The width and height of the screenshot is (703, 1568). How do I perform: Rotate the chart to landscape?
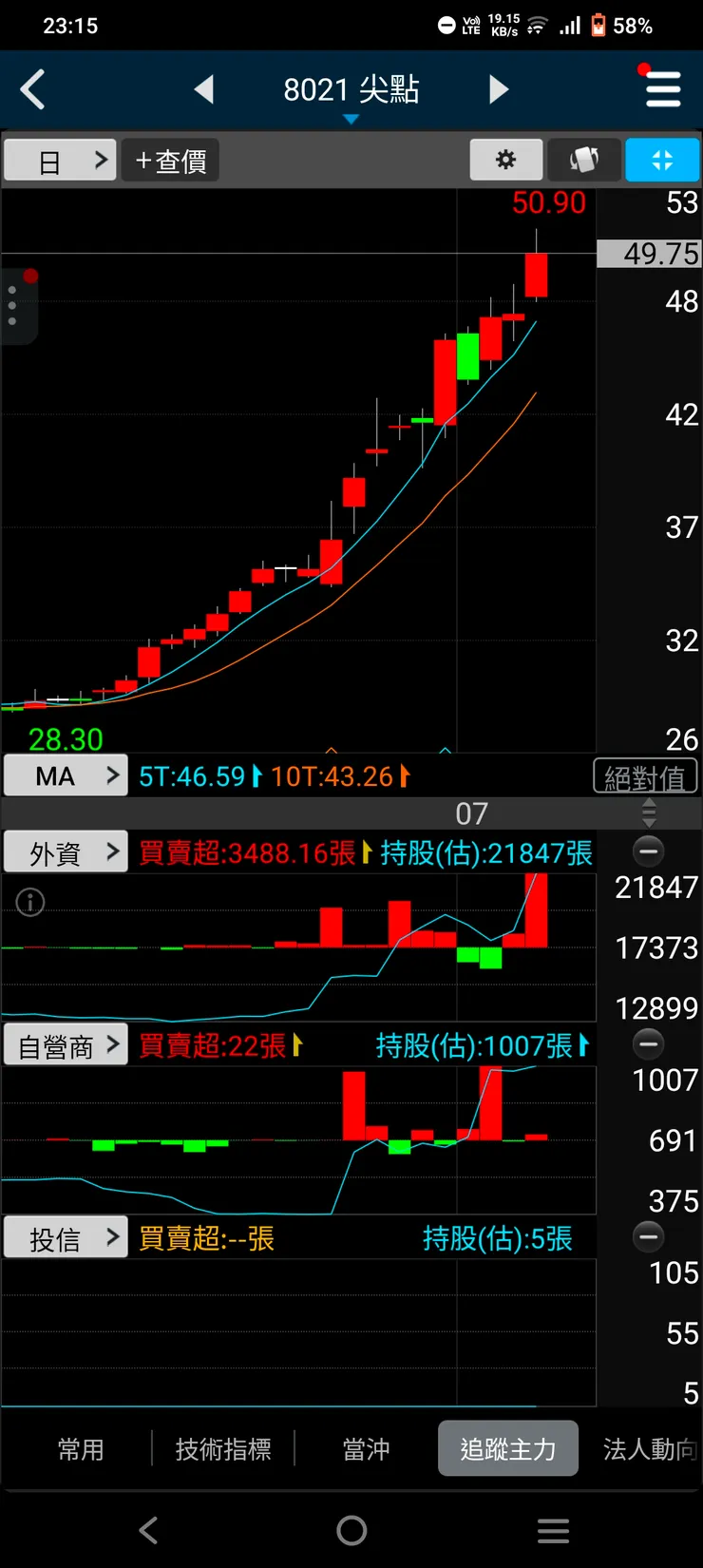click(x=584, y=160)
